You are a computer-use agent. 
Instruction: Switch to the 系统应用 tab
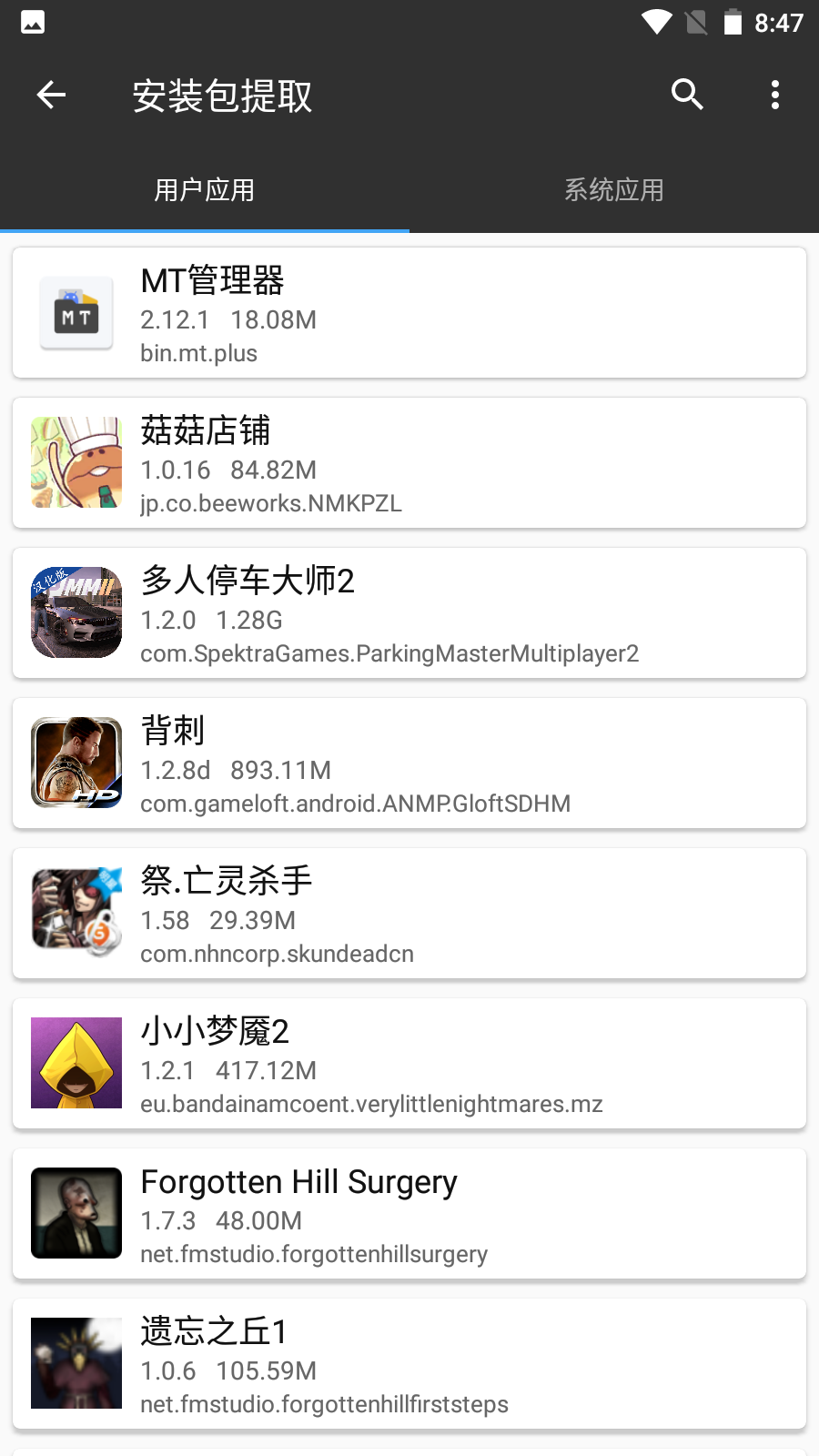613,190
